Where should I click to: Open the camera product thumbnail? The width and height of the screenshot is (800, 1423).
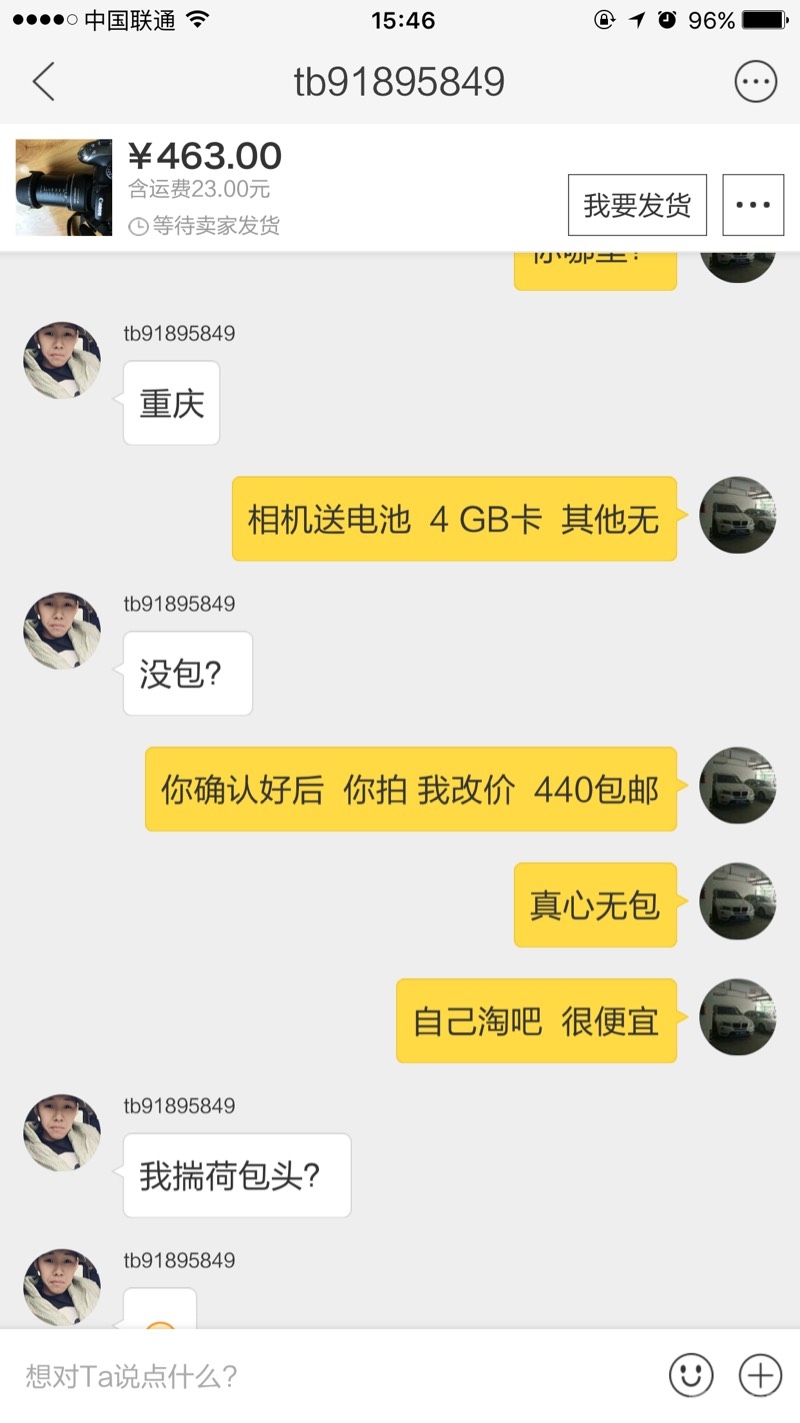(64, 187)
